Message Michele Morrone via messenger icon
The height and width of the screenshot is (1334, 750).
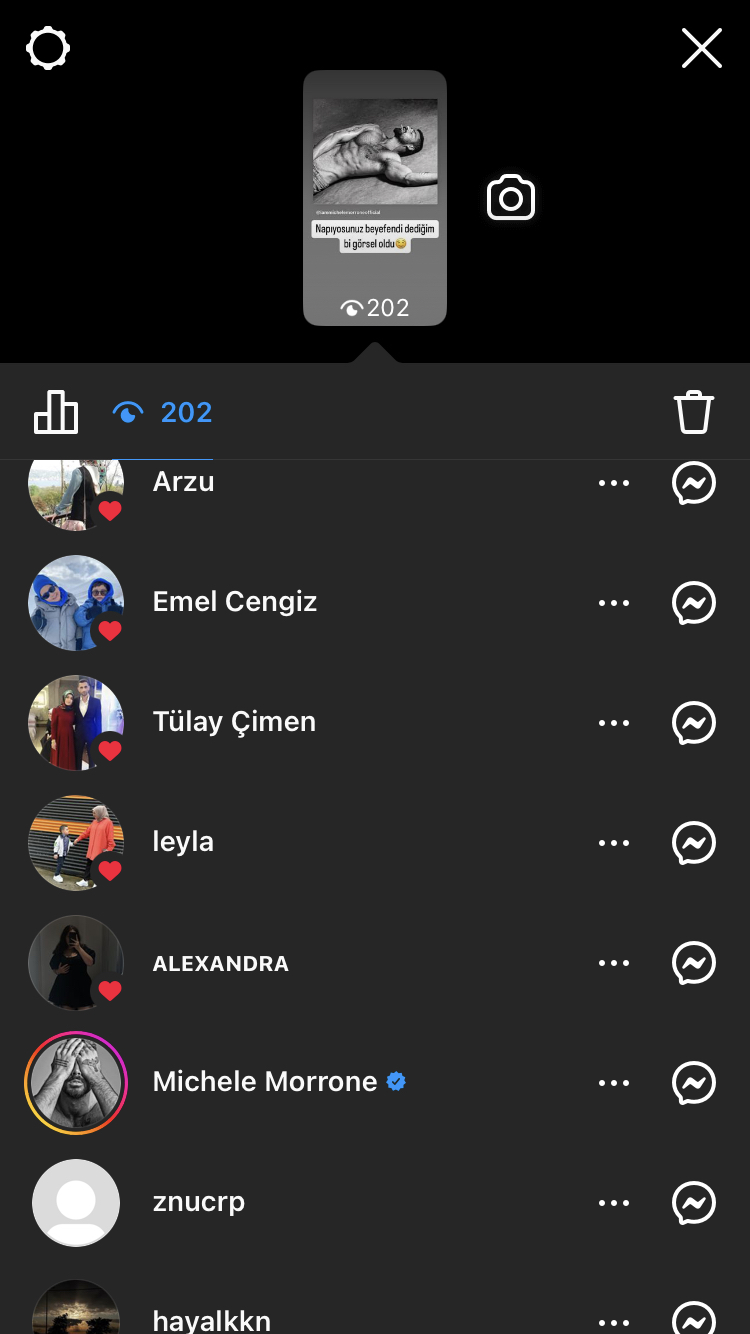[x=693, y=1083]
